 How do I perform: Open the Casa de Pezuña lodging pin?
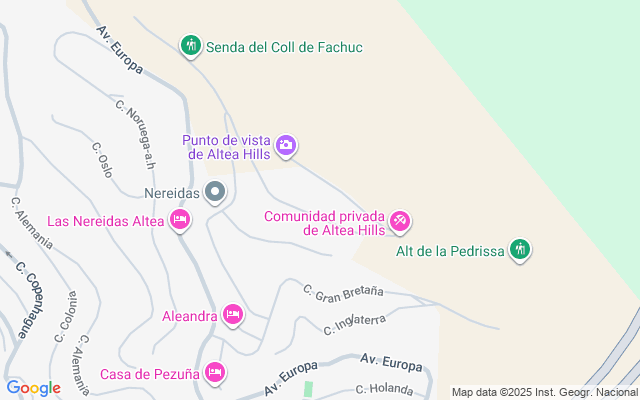pos(214,374)
